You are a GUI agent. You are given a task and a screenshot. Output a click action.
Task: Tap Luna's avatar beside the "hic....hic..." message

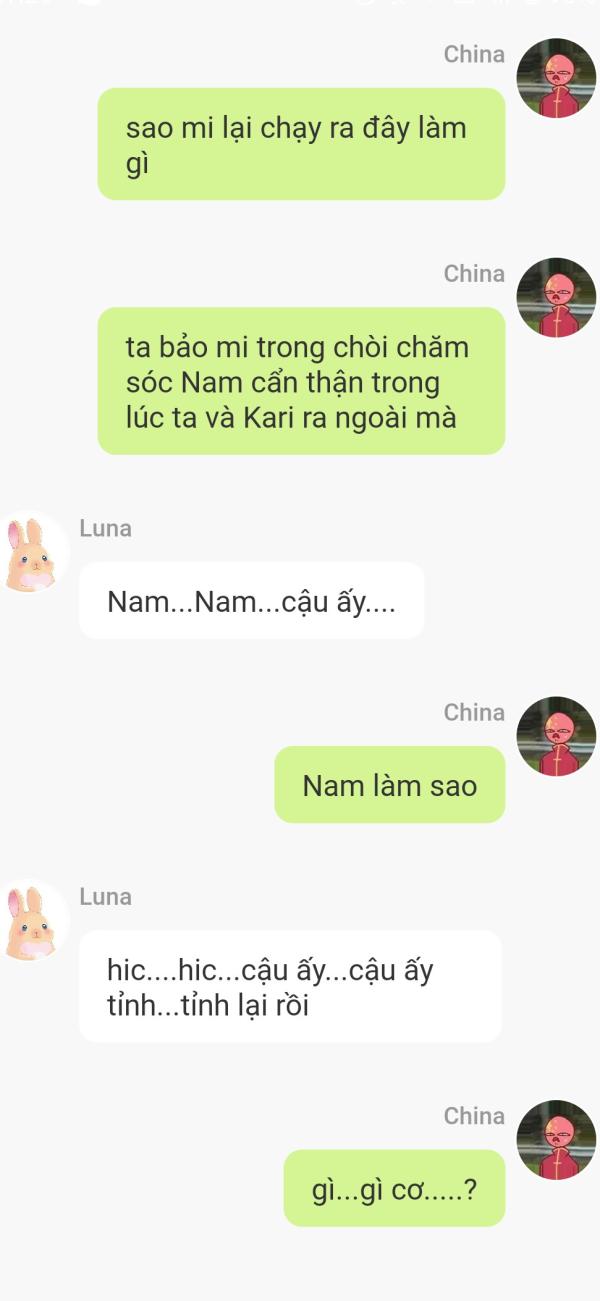(32, 921)
